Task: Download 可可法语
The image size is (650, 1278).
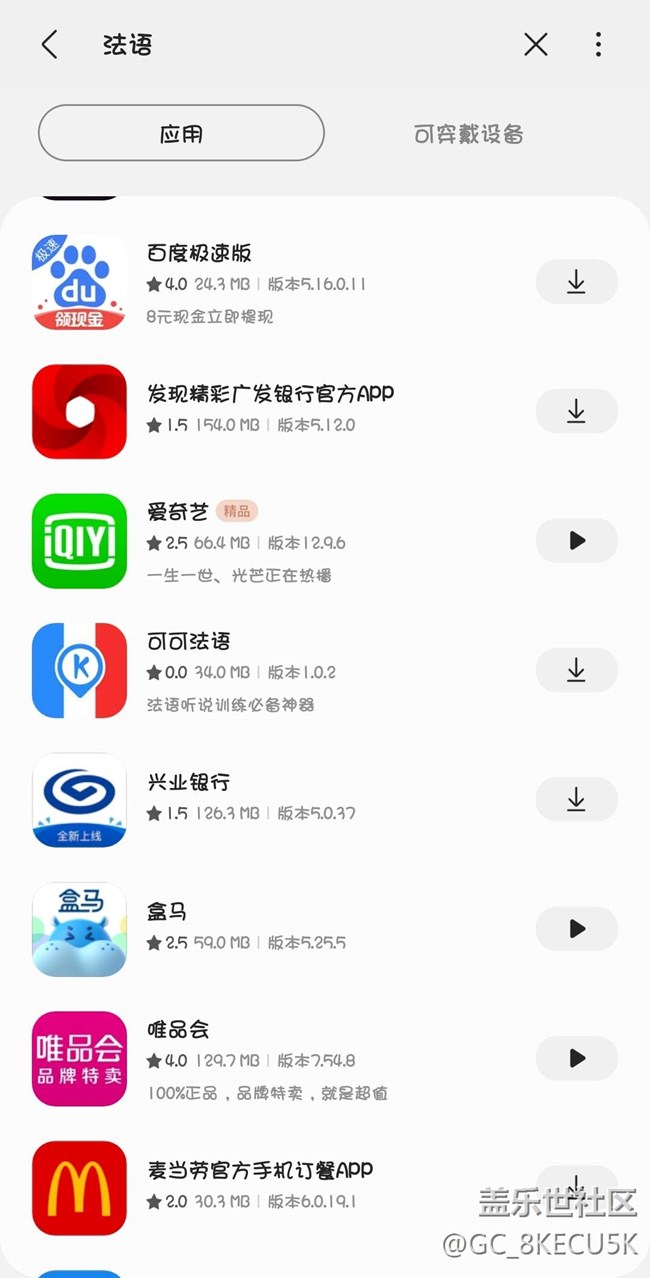Action: coord(576,670)
